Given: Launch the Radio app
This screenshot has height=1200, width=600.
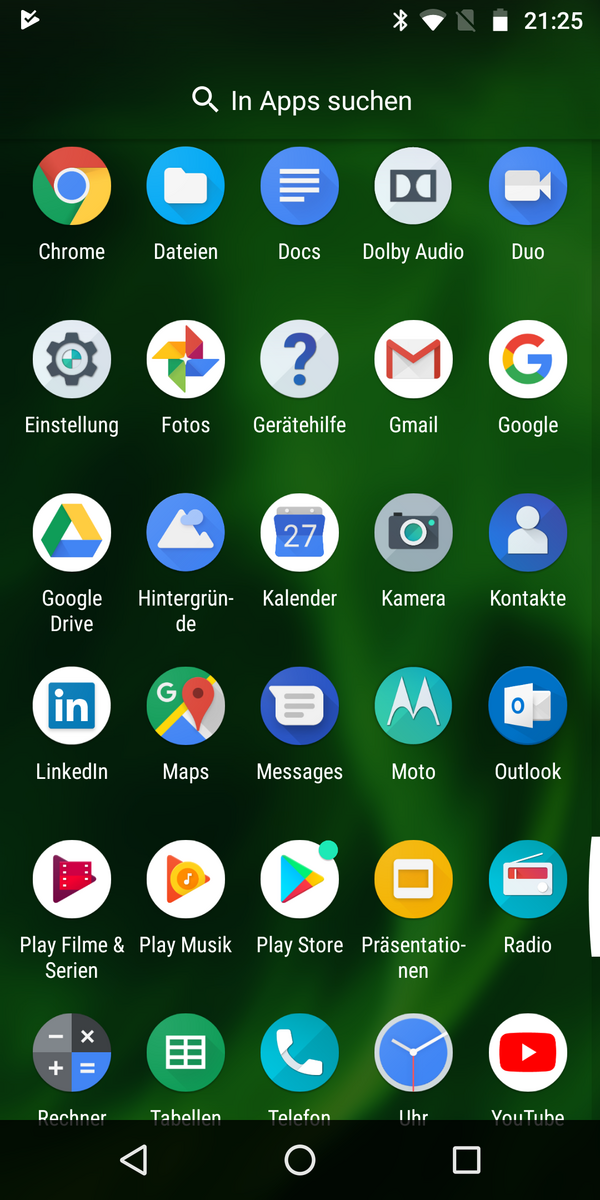Looking at the screenshot, I should tap(527, 880).
